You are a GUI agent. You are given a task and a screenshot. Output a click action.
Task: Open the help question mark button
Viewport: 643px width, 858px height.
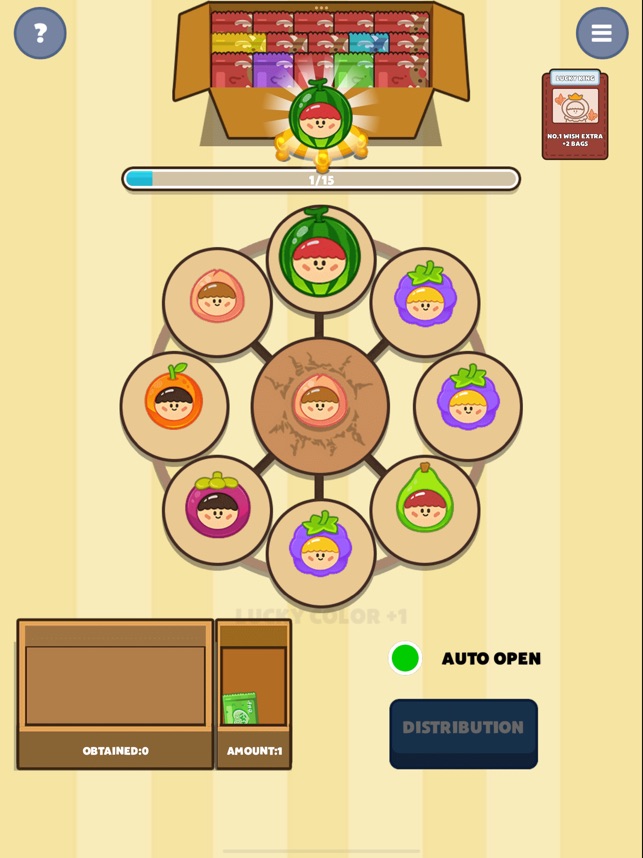tap(40, 33)
